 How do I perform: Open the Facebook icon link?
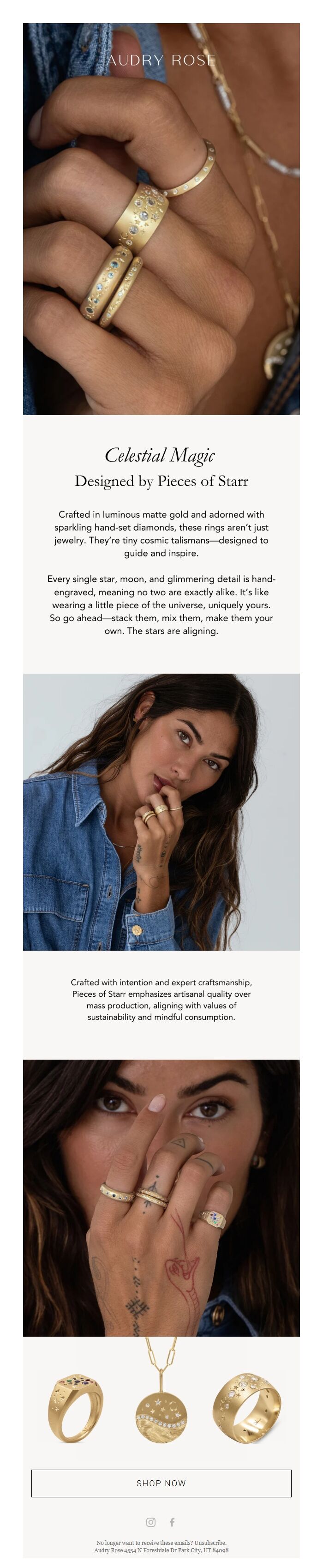(x=172, y=1522)
